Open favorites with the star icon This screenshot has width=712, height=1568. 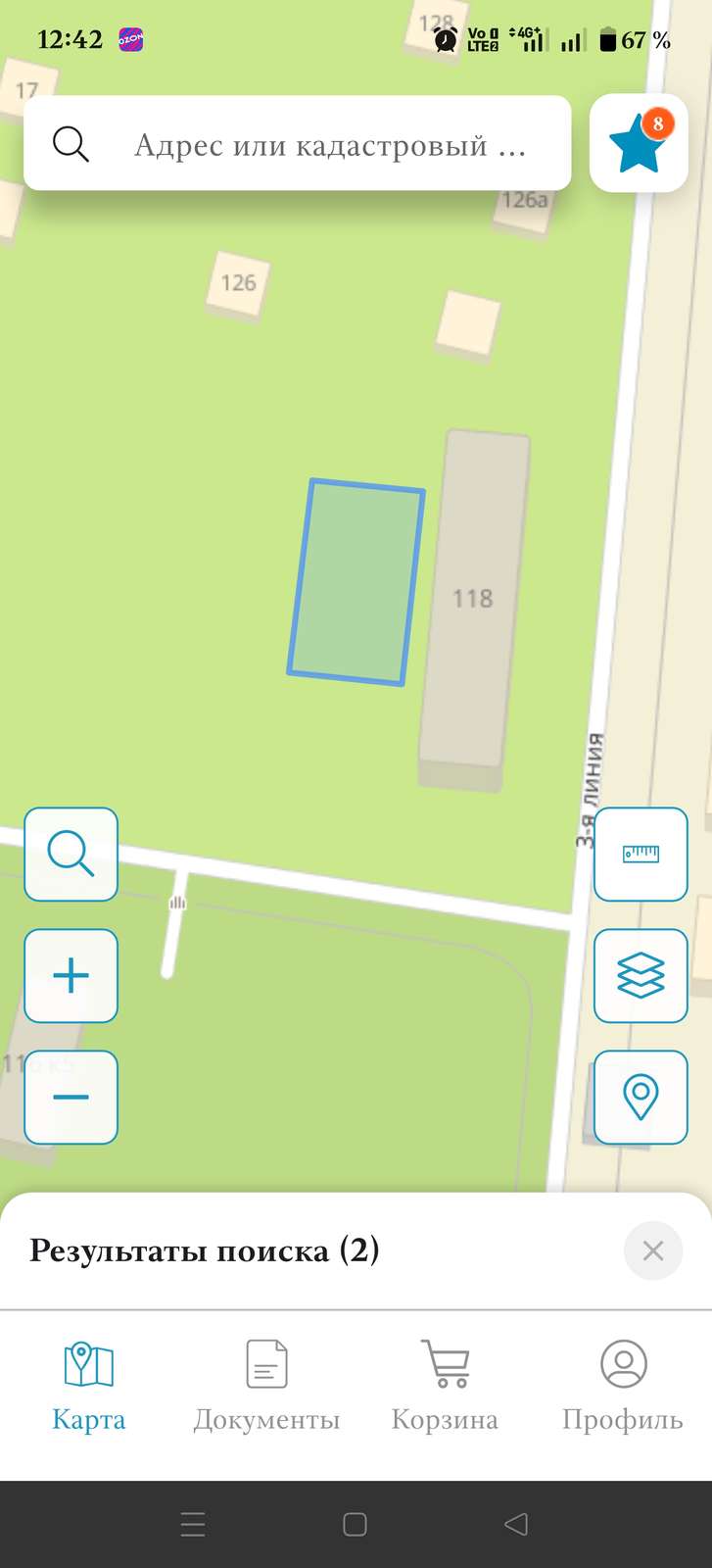639,143
